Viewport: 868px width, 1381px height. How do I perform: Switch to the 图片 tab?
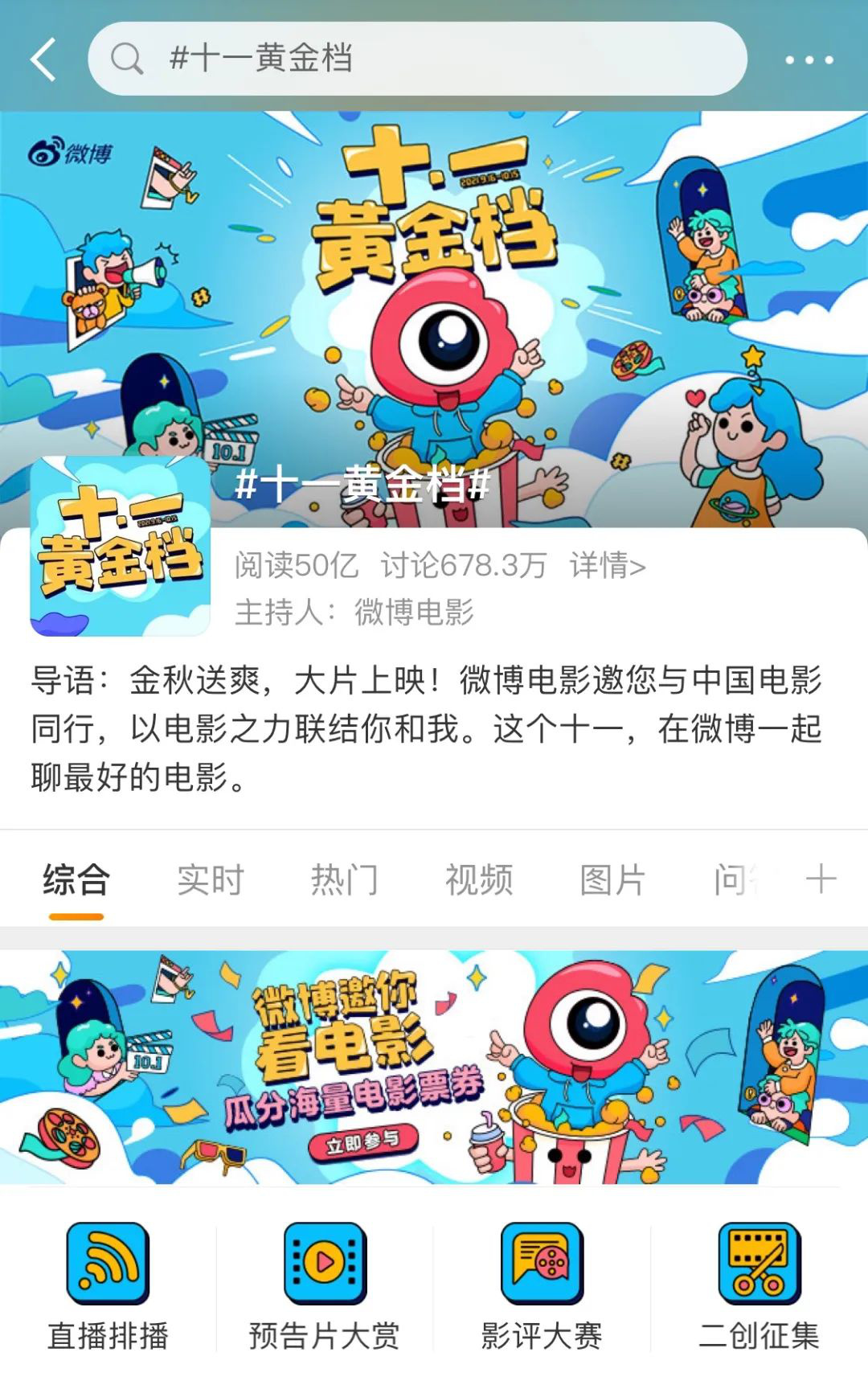click(x=612, y=879)
